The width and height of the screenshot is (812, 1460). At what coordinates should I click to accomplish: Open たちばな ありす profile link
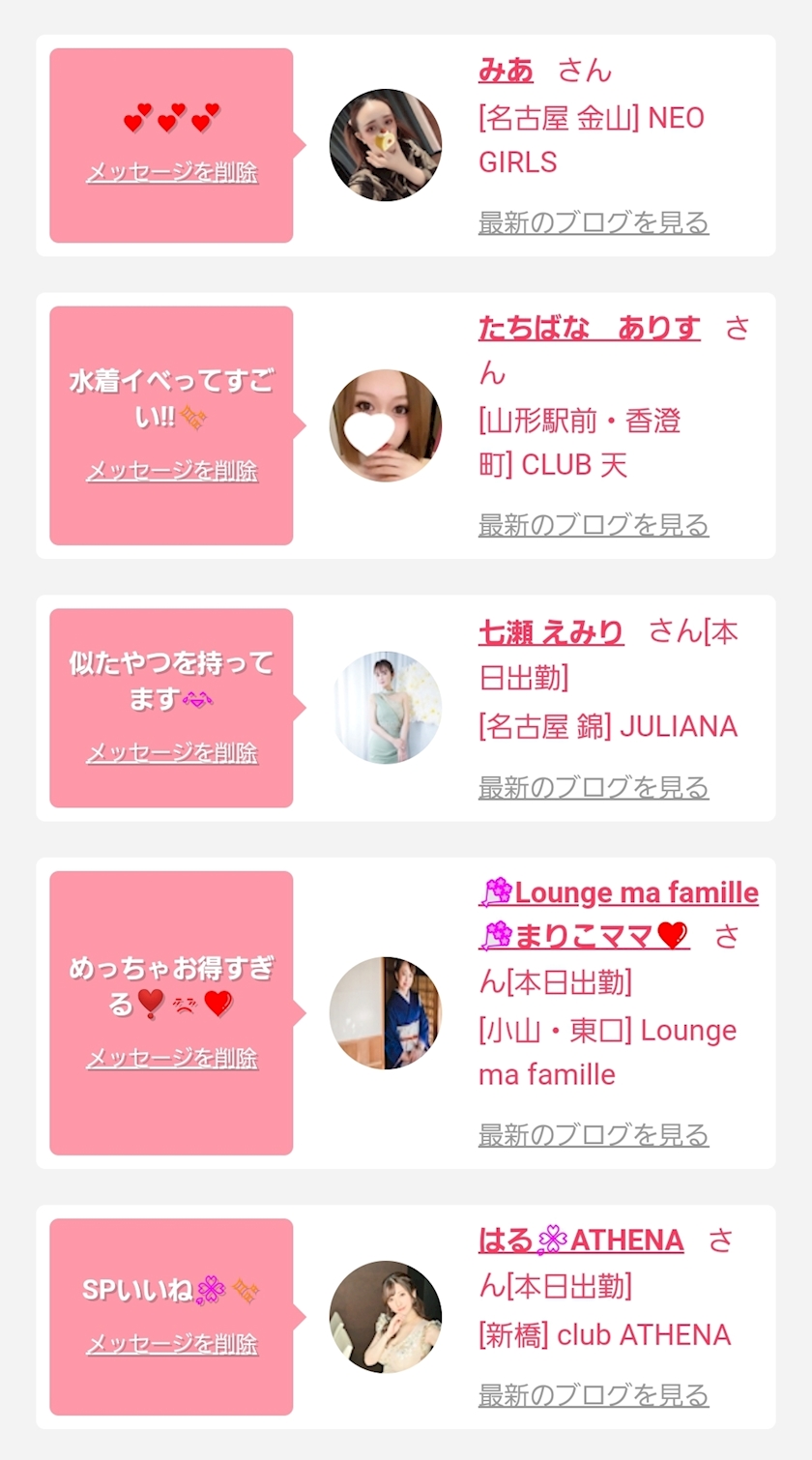(x=590, y=329)
